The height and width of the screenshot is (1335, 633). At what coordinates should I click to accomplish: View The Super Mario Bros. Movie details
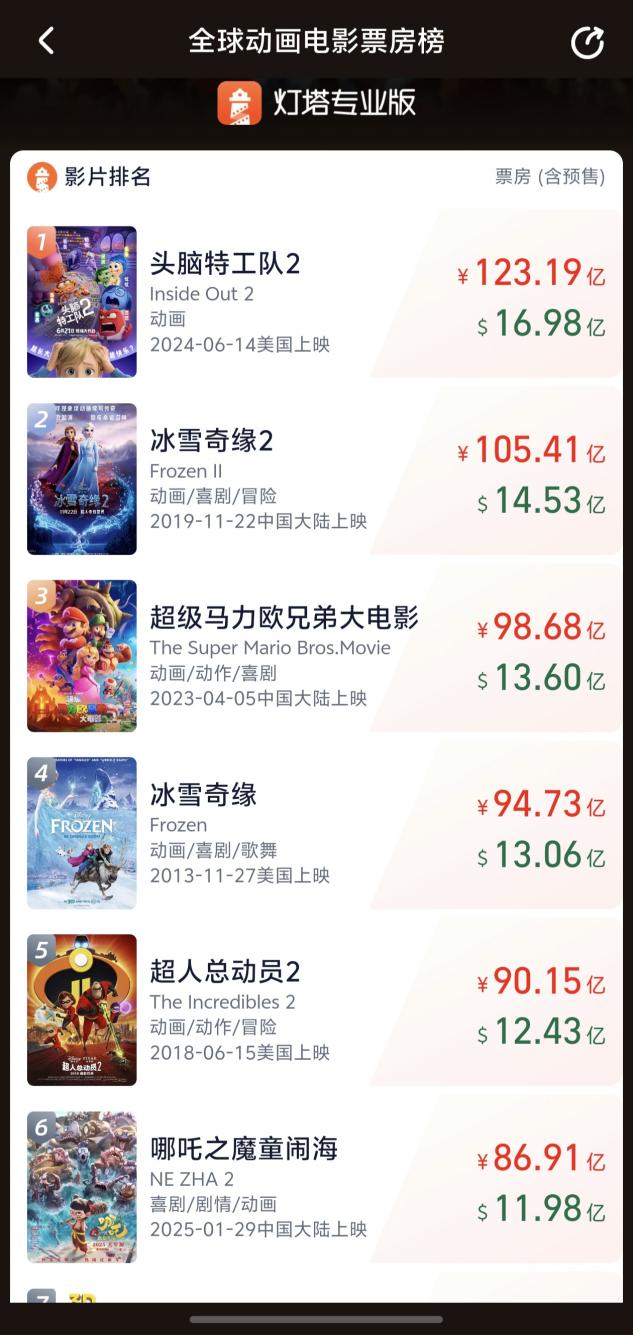tap(316, 656)
